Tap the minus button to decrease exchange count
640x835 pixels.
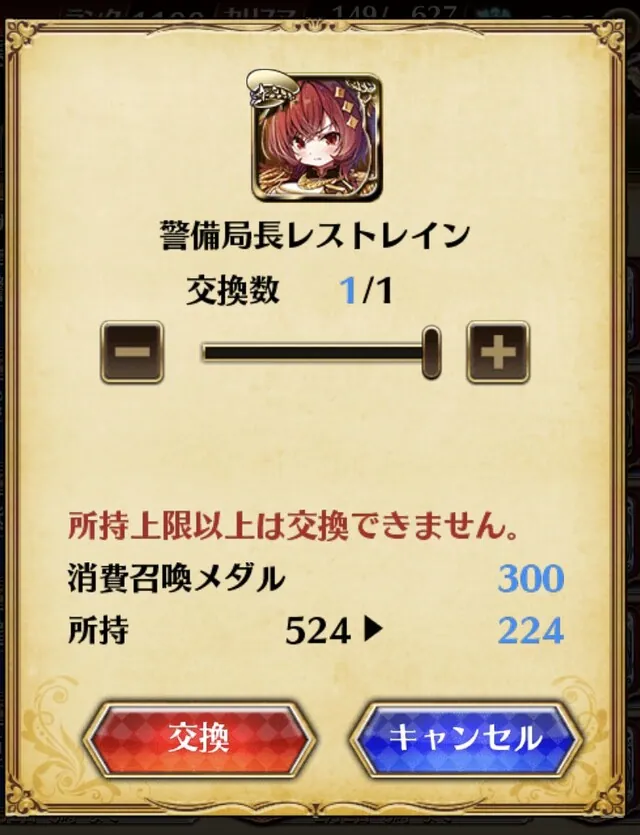pyautogui.click(x=132, y=351)
